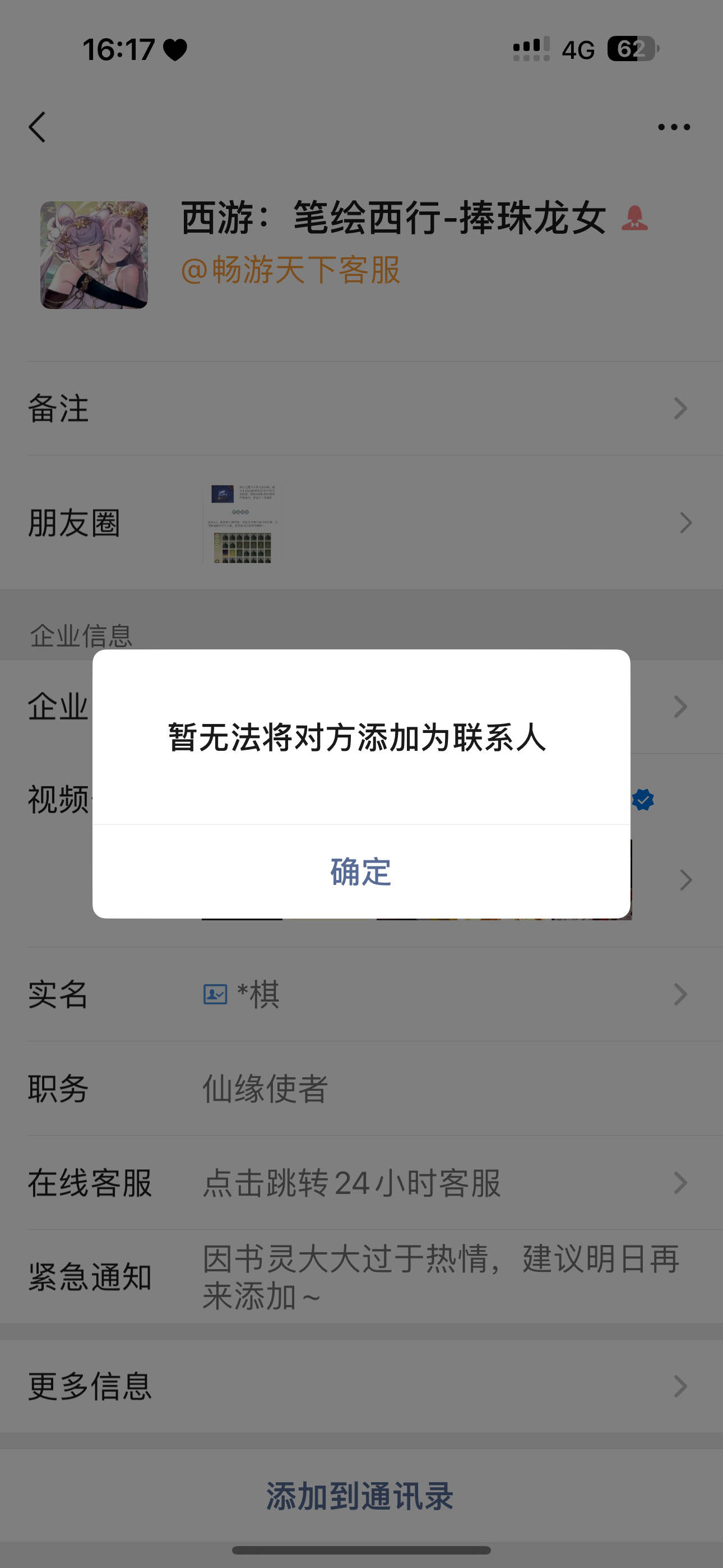Expand the 实名 row chevron
723x1568 pixels.
coord(682,995)
